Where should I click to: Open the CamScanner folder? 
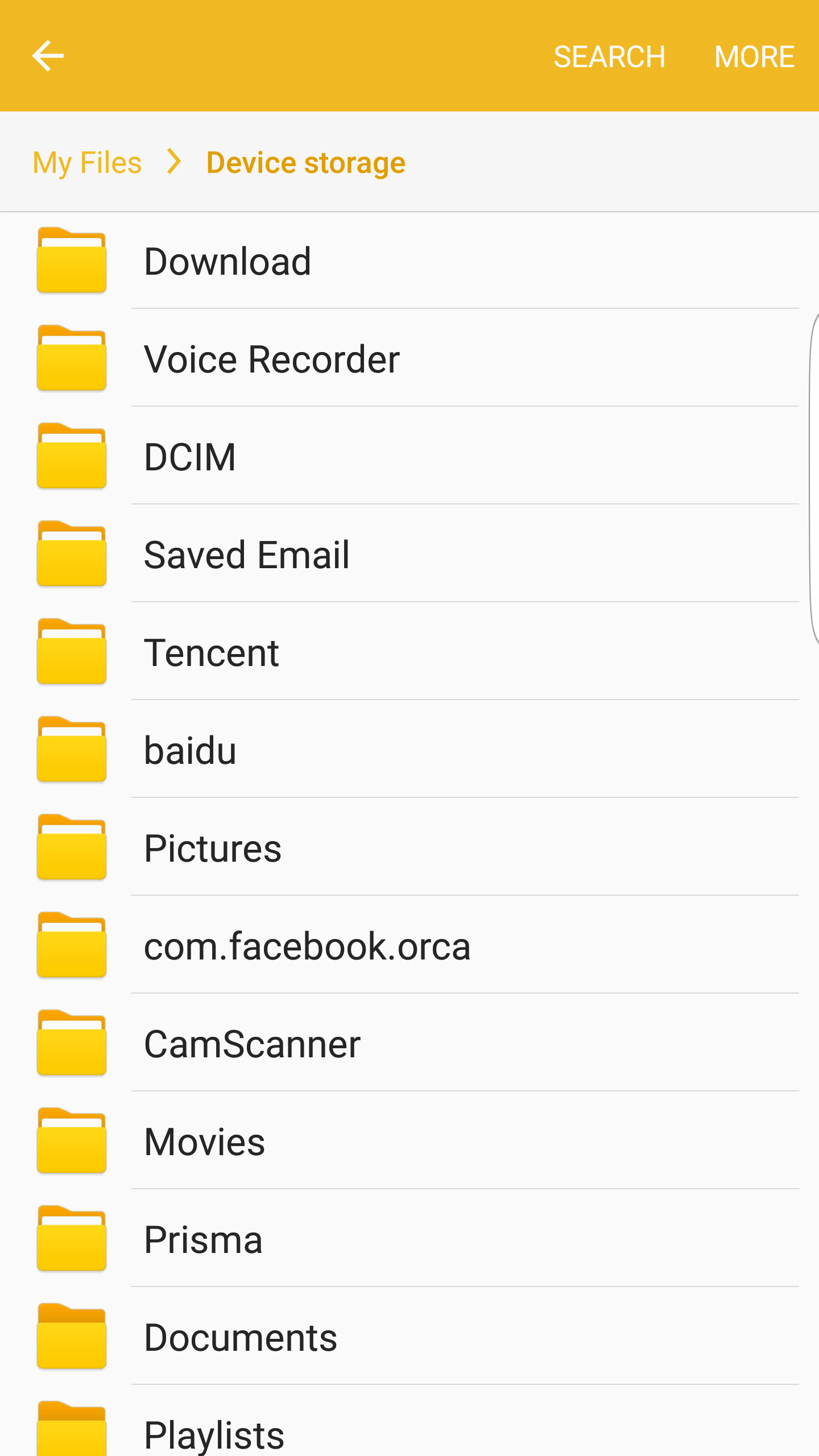pyautogui.click(x=252, y=1044)
